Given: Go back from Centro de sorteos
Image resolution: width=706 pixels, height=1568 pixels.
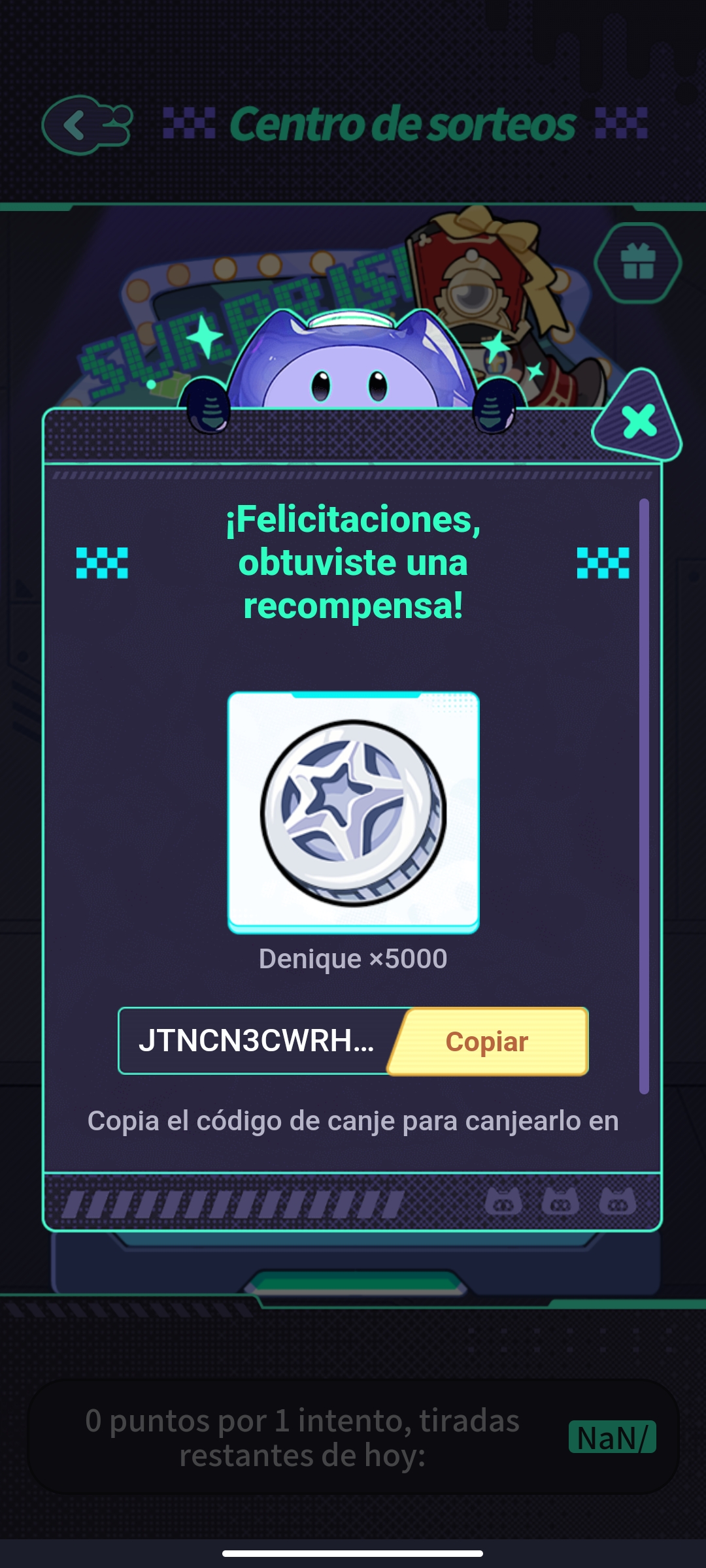Looking at the screenshot, I should pyautogui.click(x=84, y=125).
